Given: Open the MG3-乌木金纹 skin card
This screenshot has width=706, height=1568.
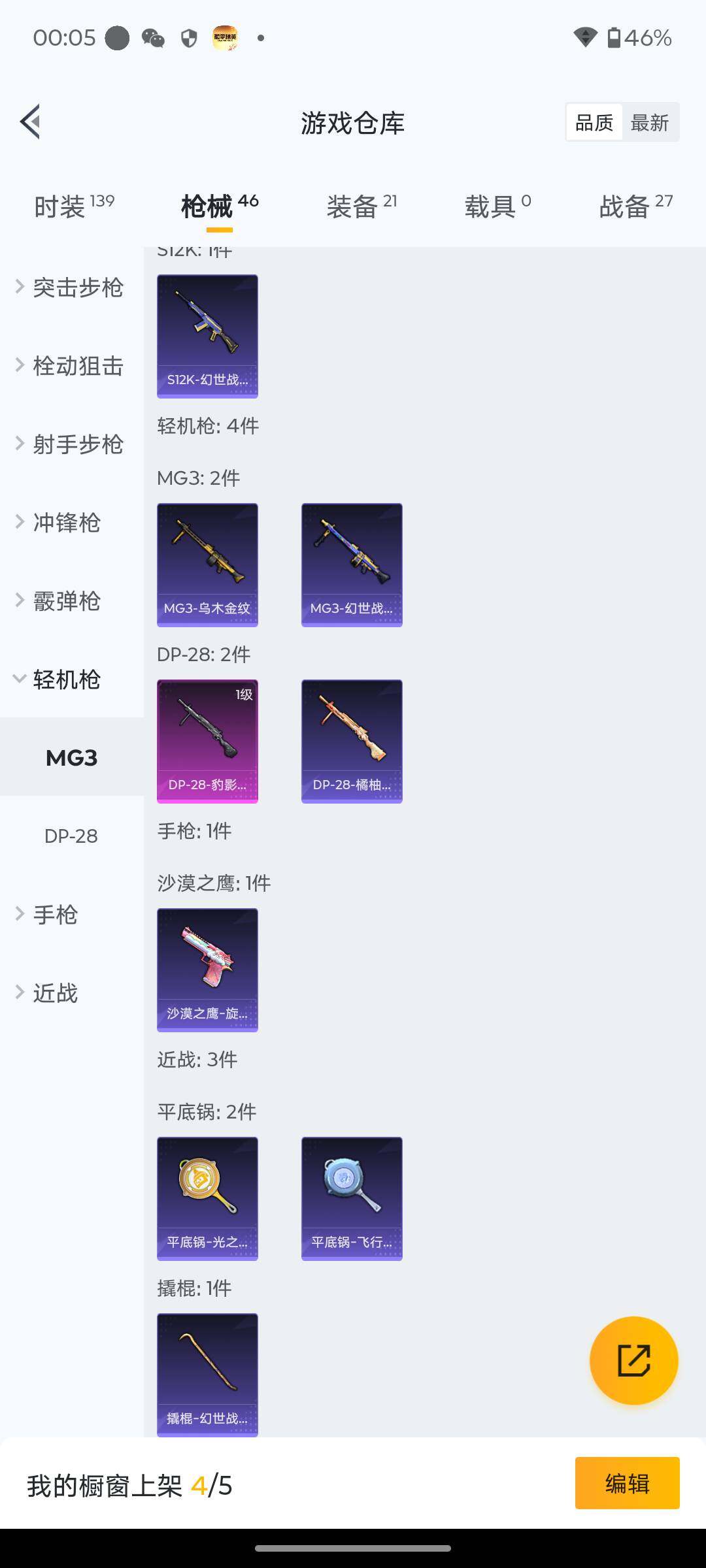Looking at the screenshot, I should 207,565.
